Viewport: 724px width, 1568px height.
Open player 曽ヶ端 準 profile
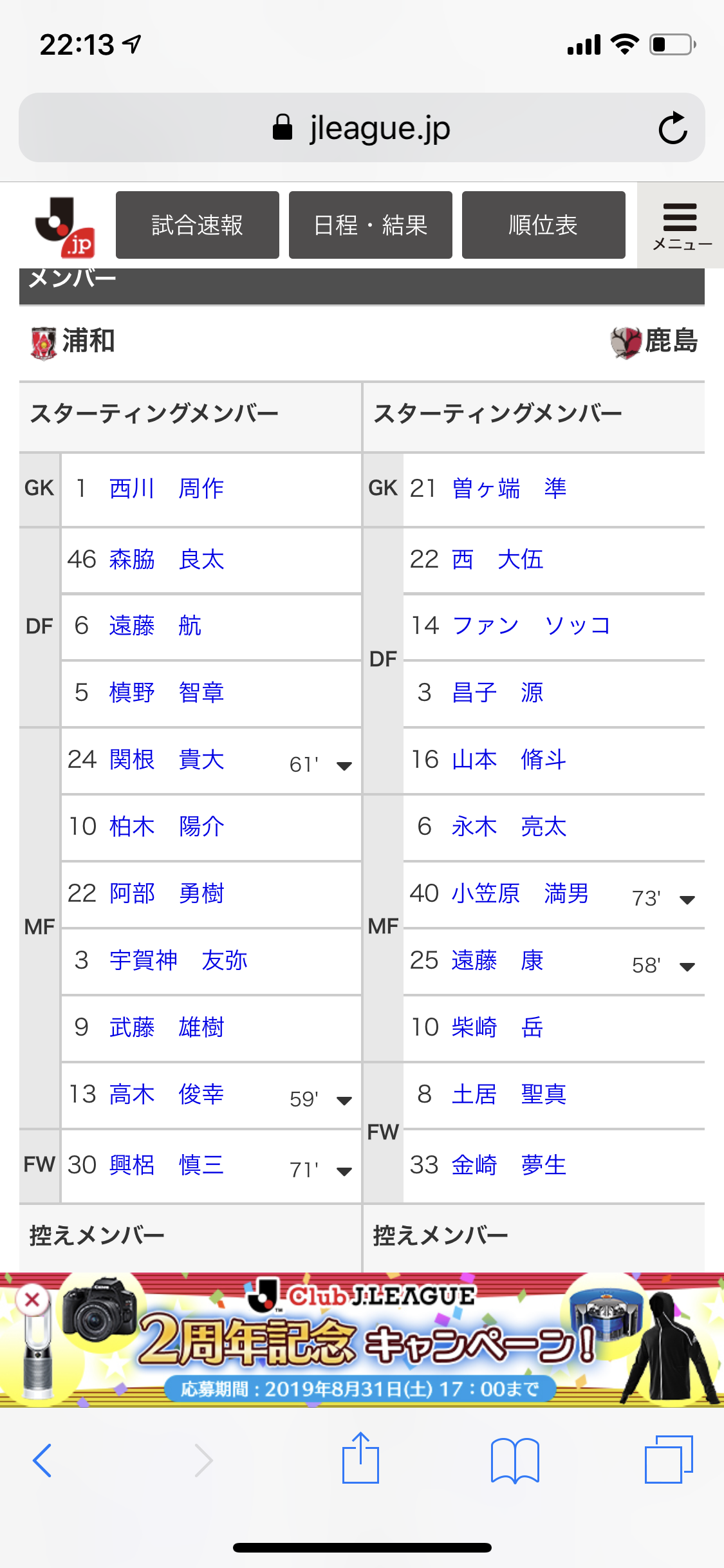[509, 489]
